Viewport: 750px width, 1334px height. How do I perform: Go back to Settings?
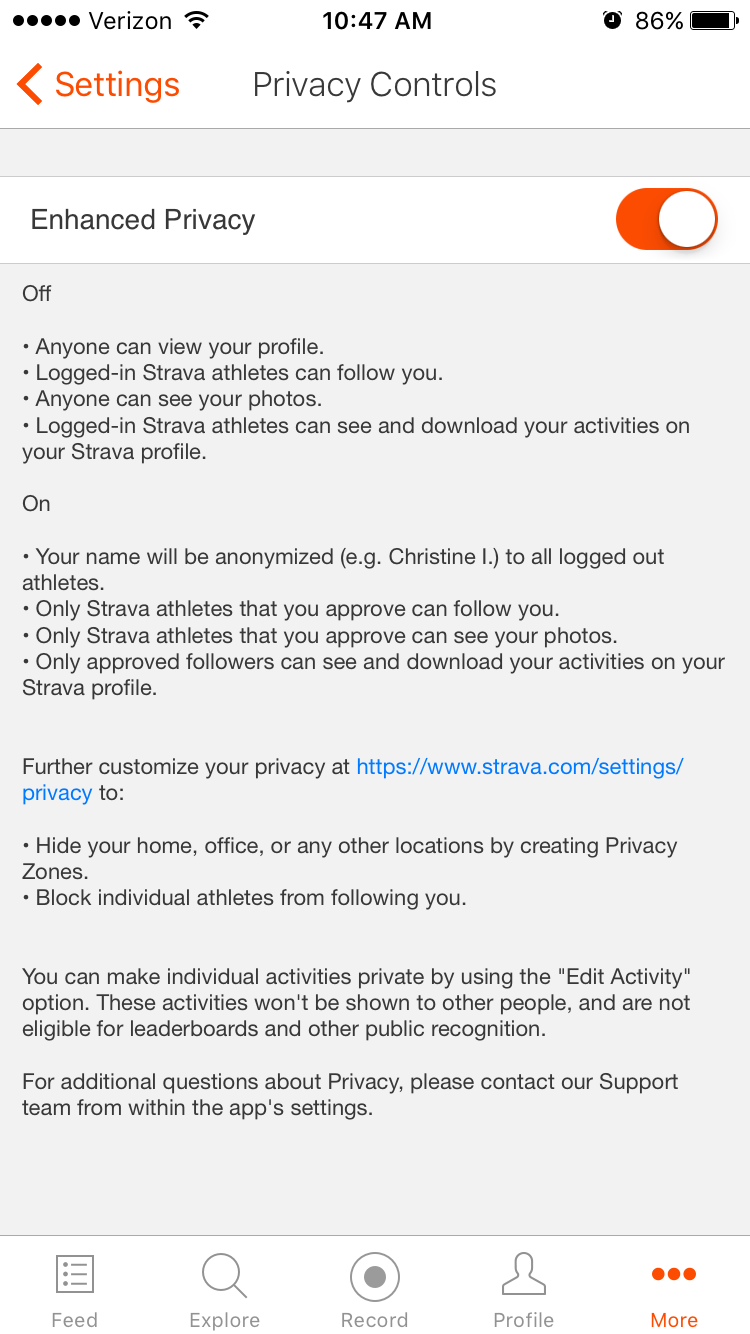click(x=98, y=85)
